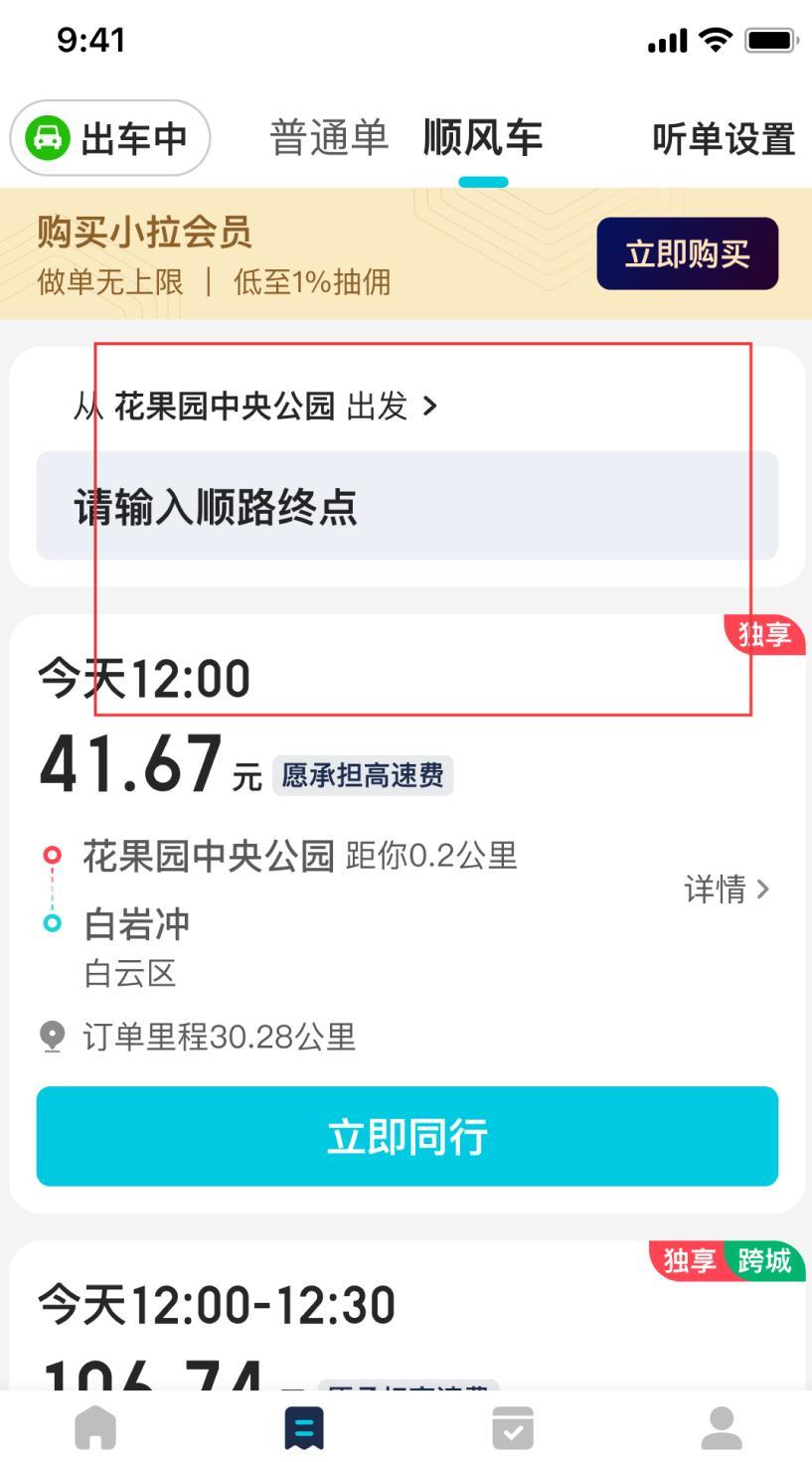Tap the 出车中 status button

point(110,138)
